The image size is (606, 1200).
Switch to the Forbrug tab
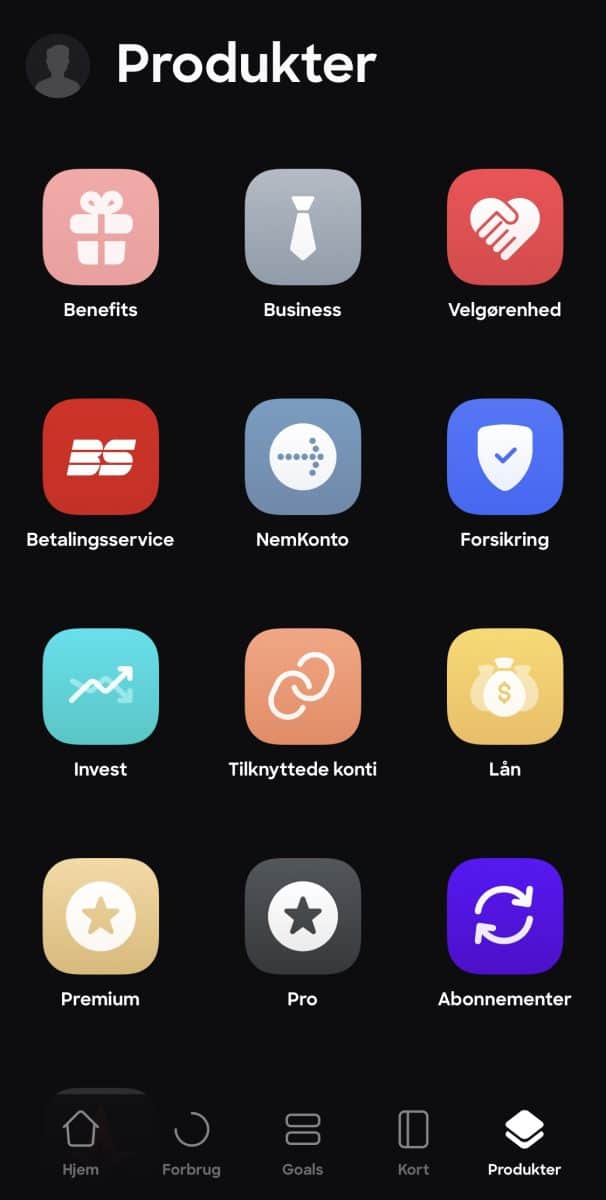click(191, 1142)
